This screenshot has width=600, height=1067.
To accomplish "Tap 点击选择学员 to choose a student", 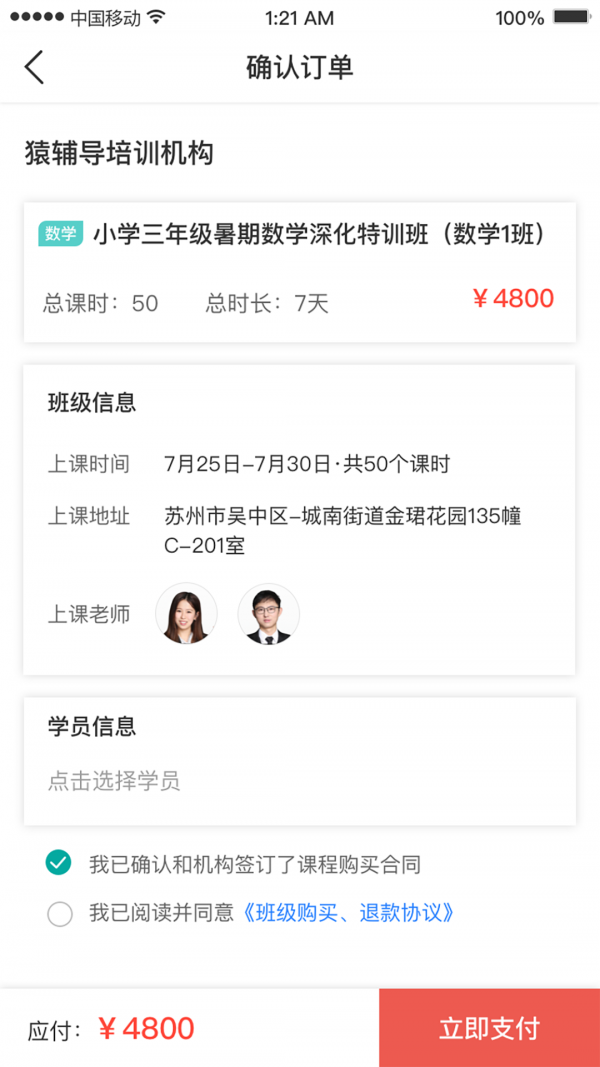I will click(x=114, y=781).
